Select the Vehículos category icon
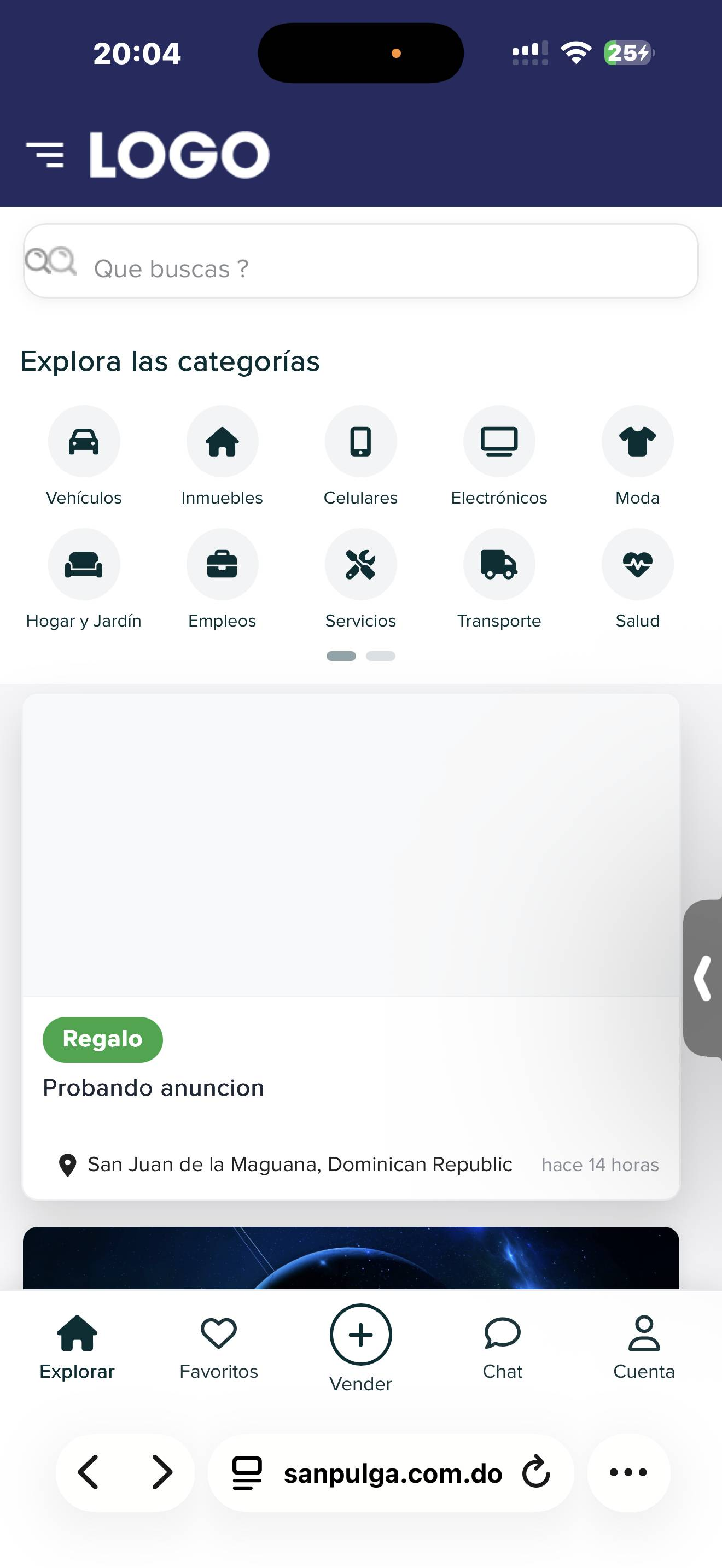 coord(84,441)
